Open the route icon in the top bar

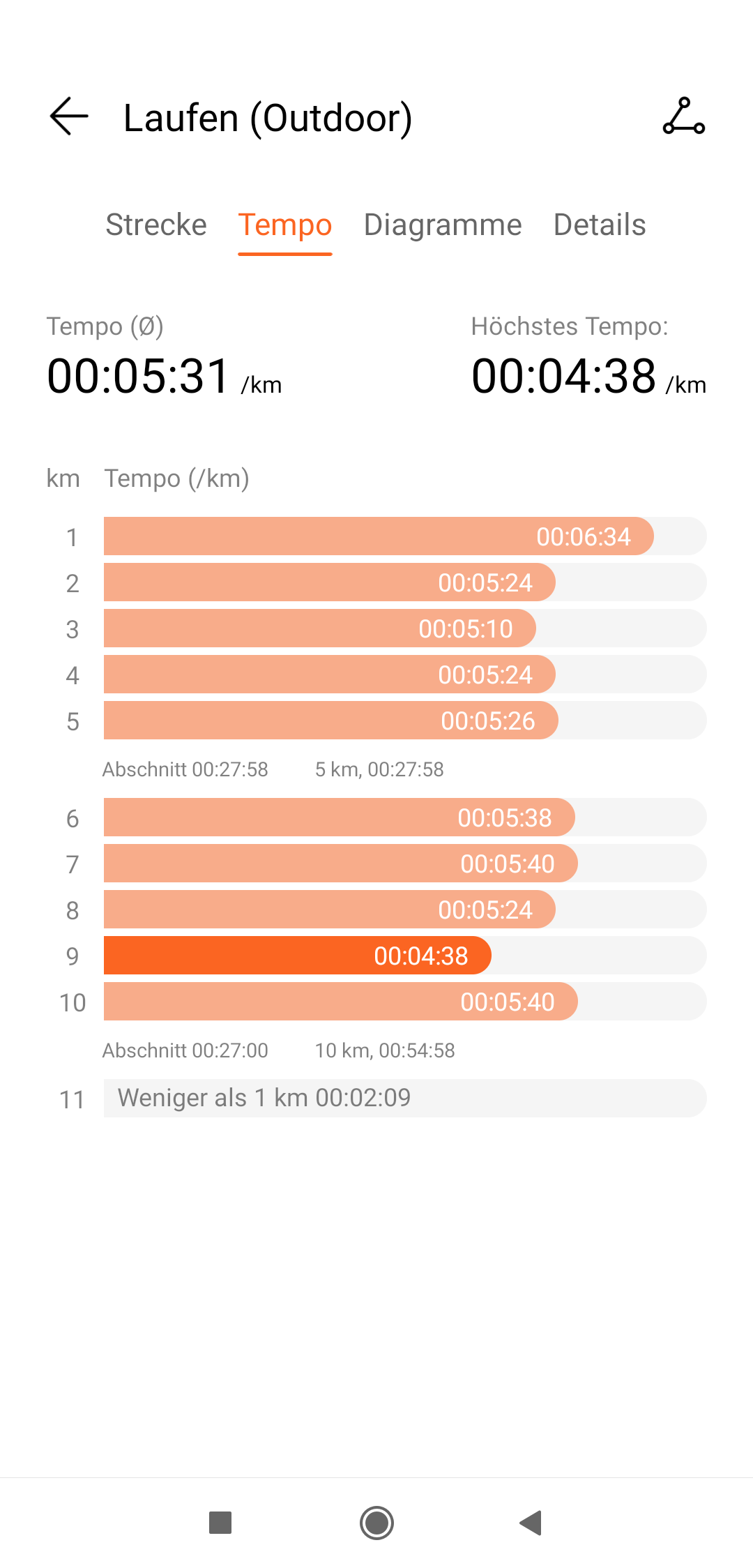683,116
